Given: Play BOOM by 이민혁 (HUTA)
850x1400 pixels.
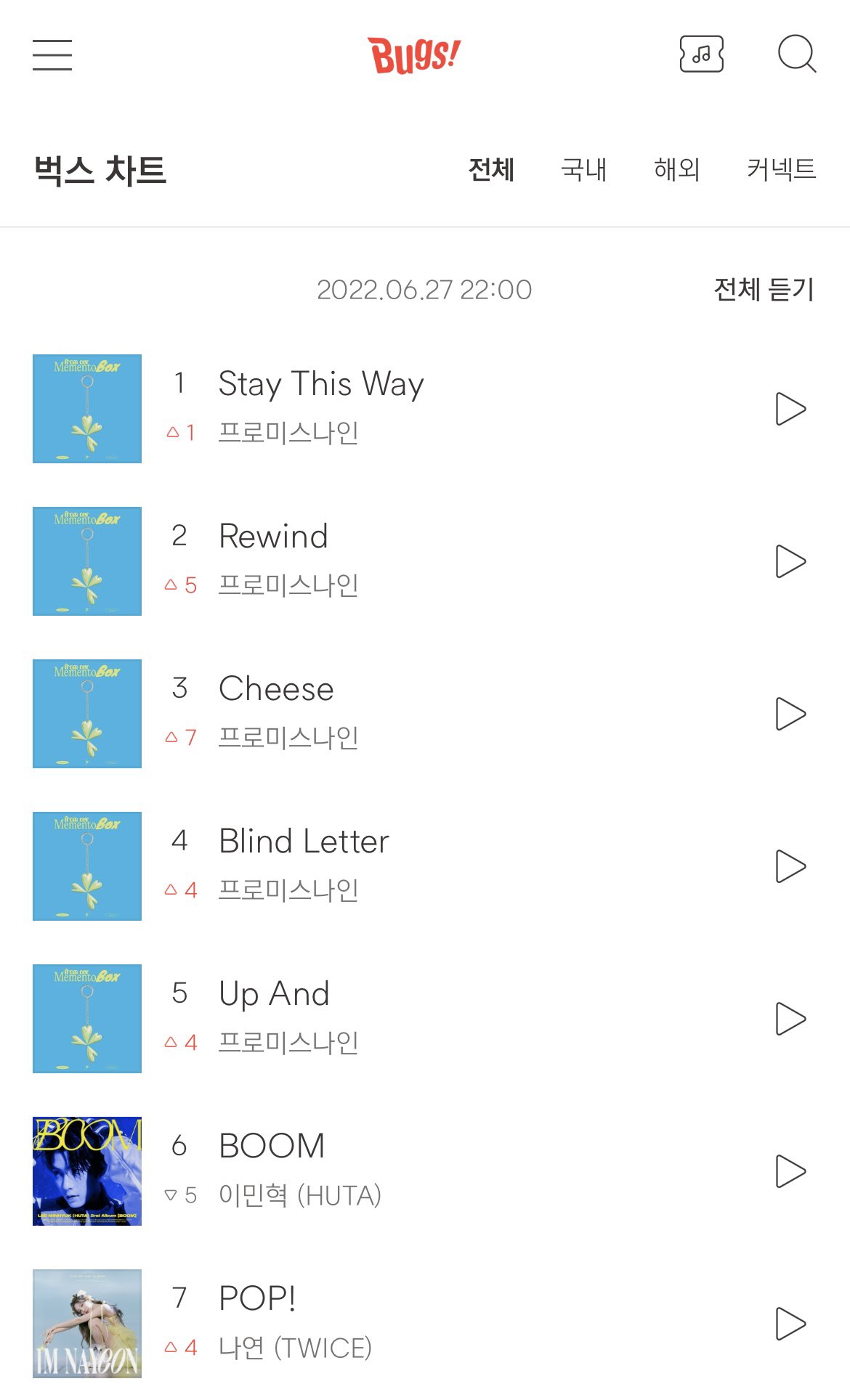Looking at the screenshot, I should 790,1171.
